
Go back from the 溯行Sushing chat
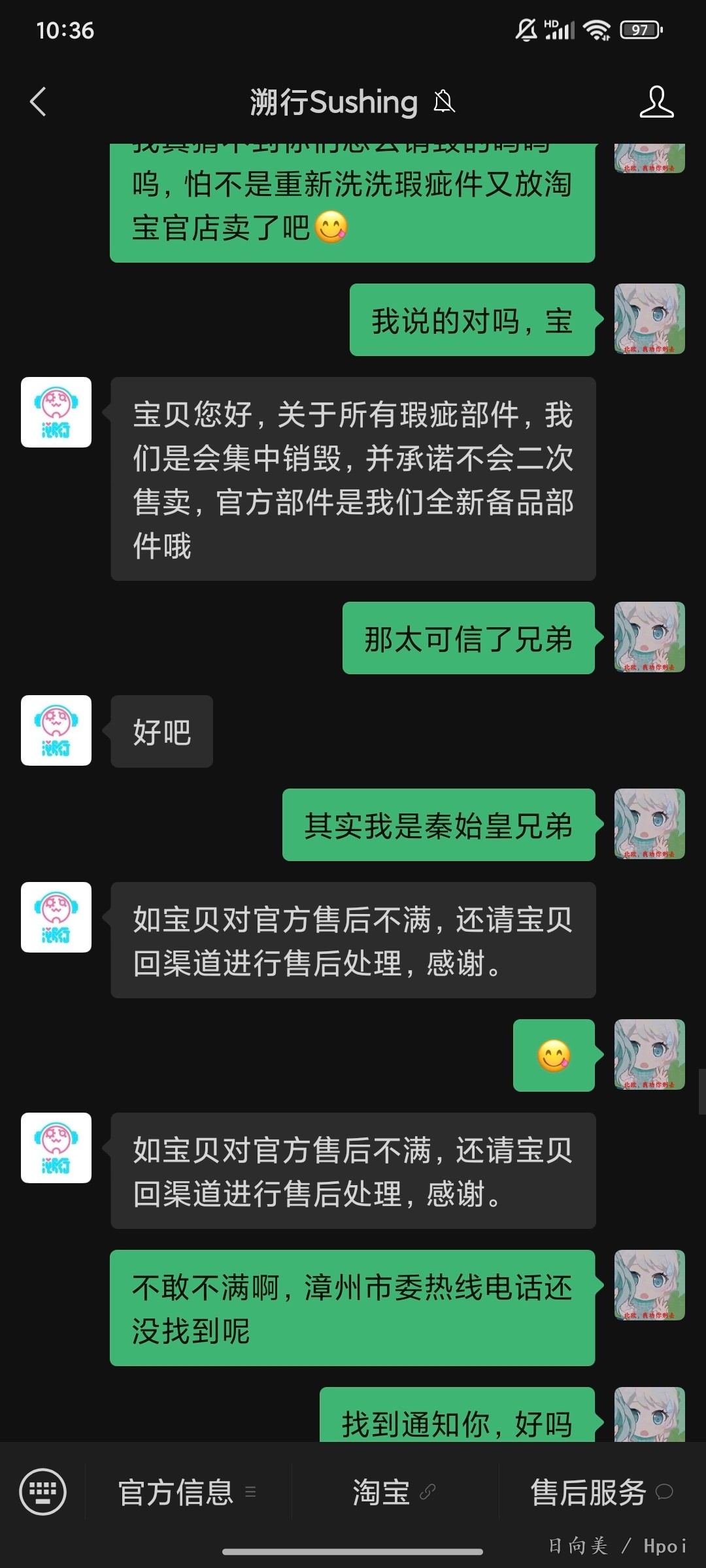(x=38, y=102)
